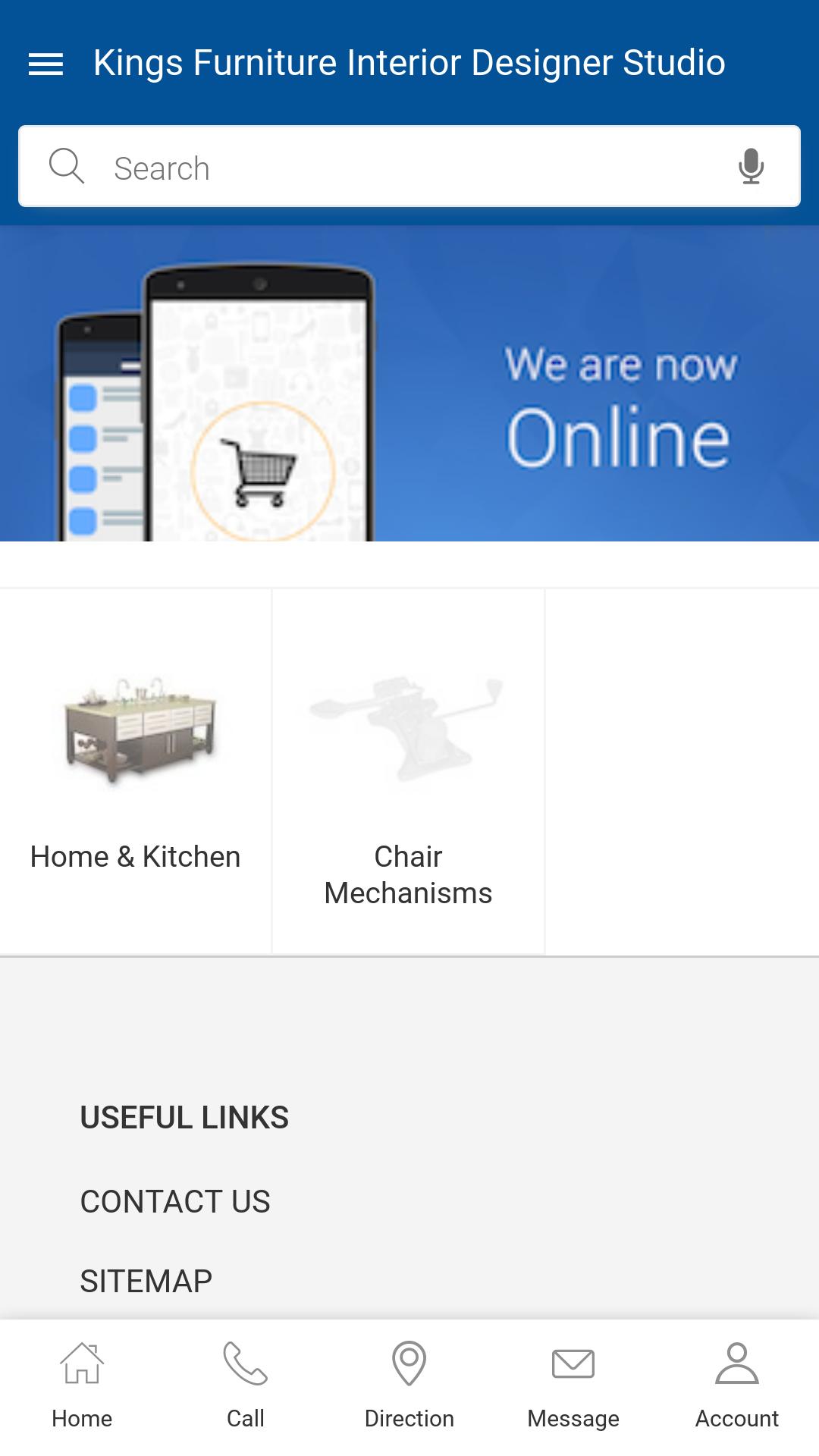This screenshot has width=819, height=1456.
Task: Select Call in the bottom bar
Action: coord(246,1386)
